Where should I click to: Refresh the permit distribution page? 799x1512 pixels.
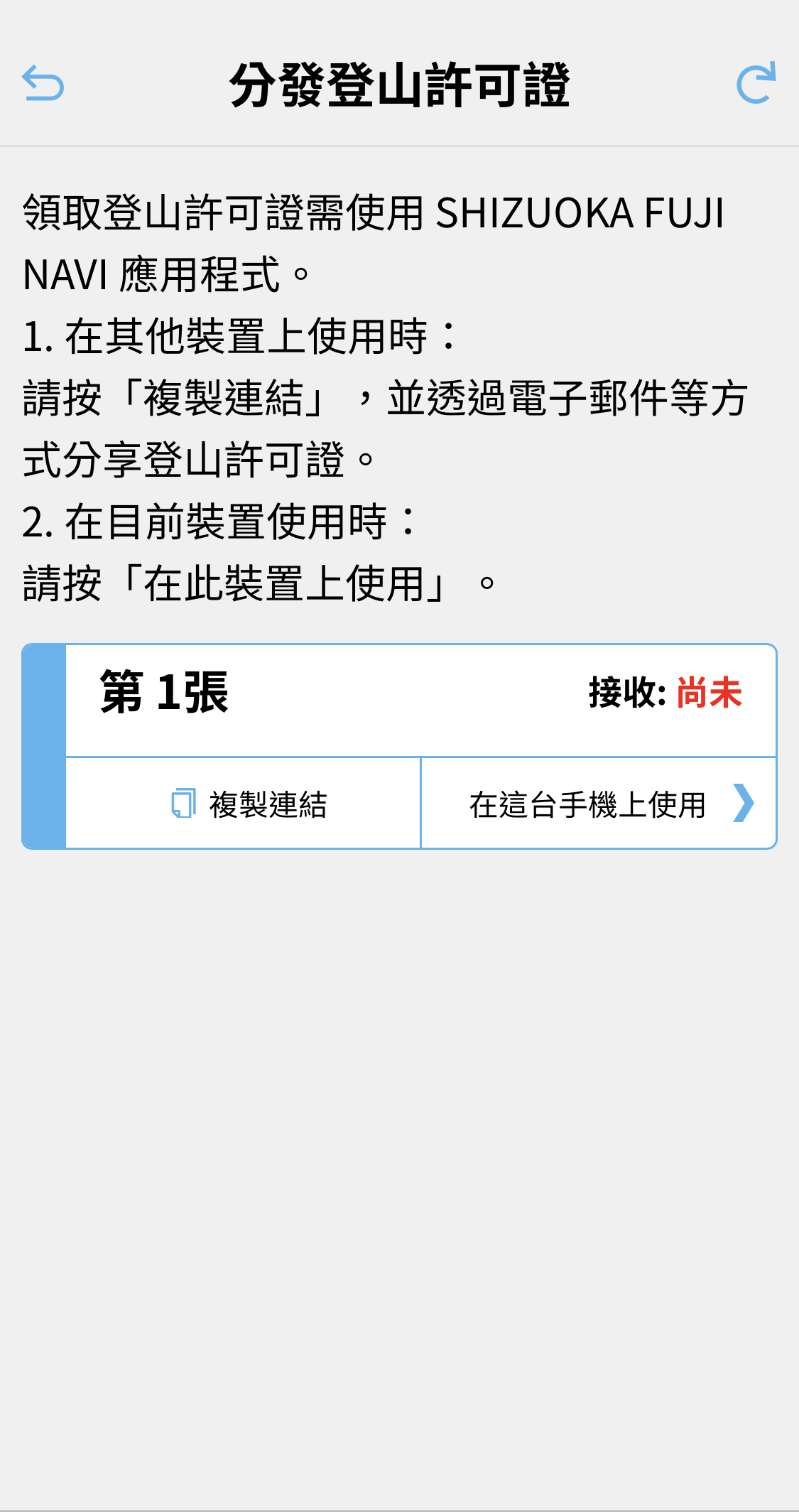[x=756, y=83]
